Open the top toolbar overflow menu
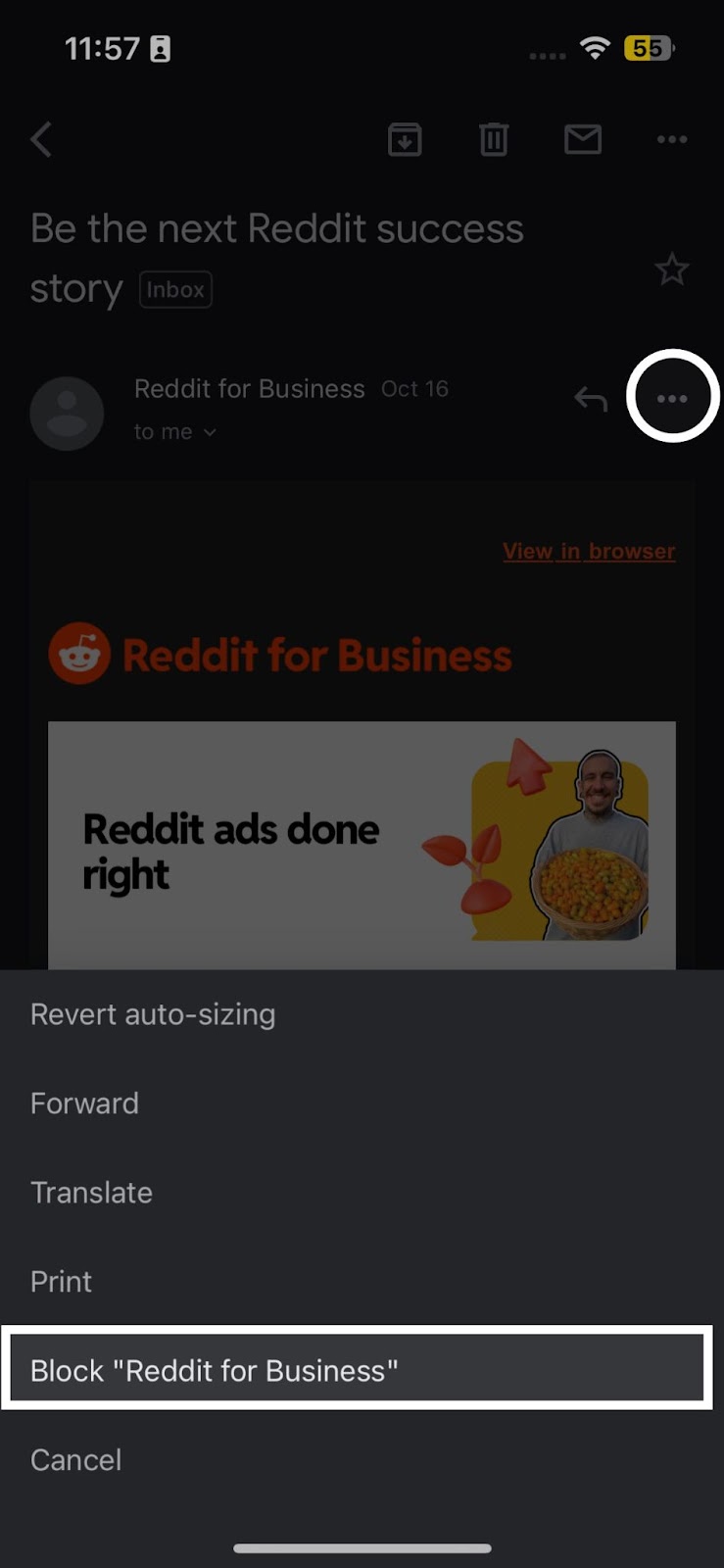The height and width of the screenshot is (1568, 724). (x=672, y=139)
